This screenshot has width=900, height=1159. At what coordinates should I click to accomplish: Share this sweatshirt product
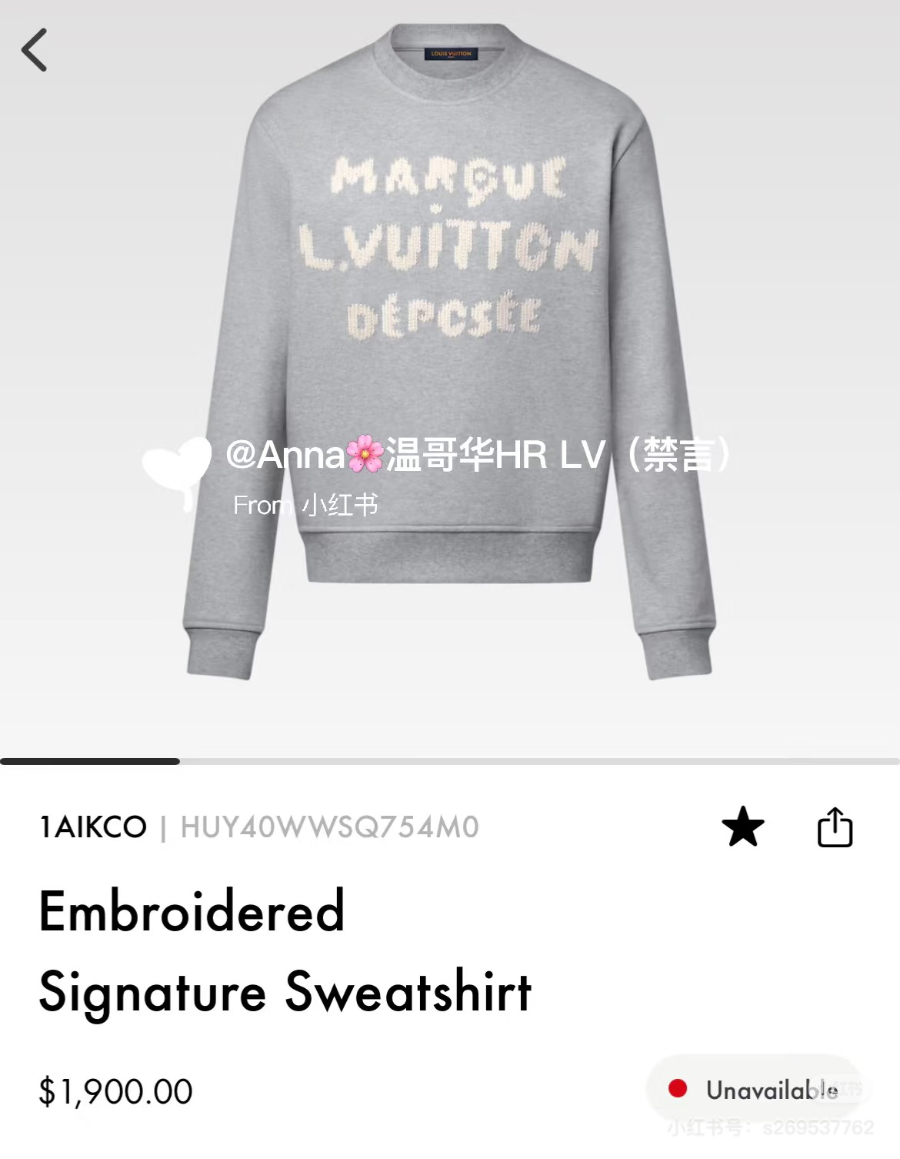point(835,827)
